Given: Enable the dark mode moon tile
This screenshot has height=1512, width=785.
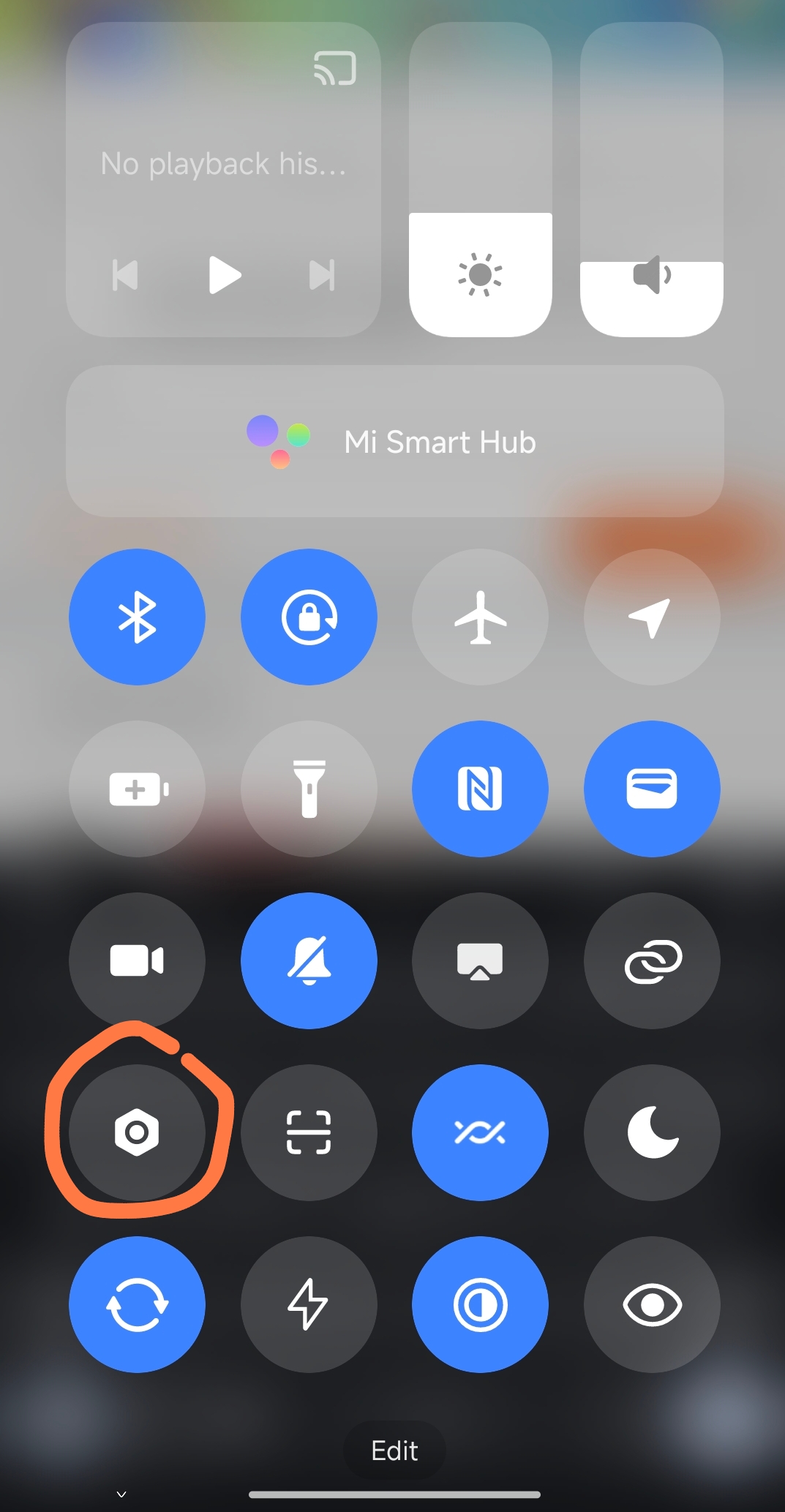Looking at the screenshot, I should click(x=652, y=1132).
